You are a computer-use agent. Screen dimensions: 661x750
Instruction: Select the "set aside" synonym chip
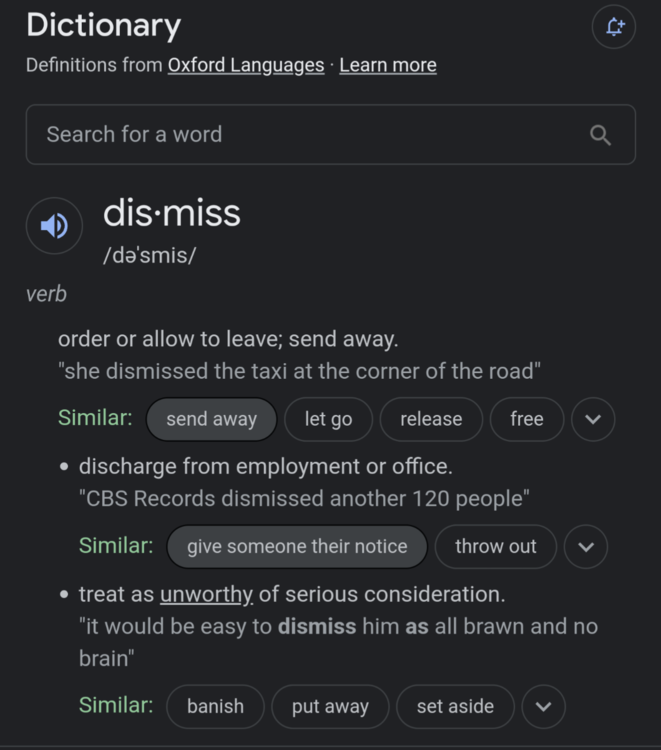(x=455, y=706)
